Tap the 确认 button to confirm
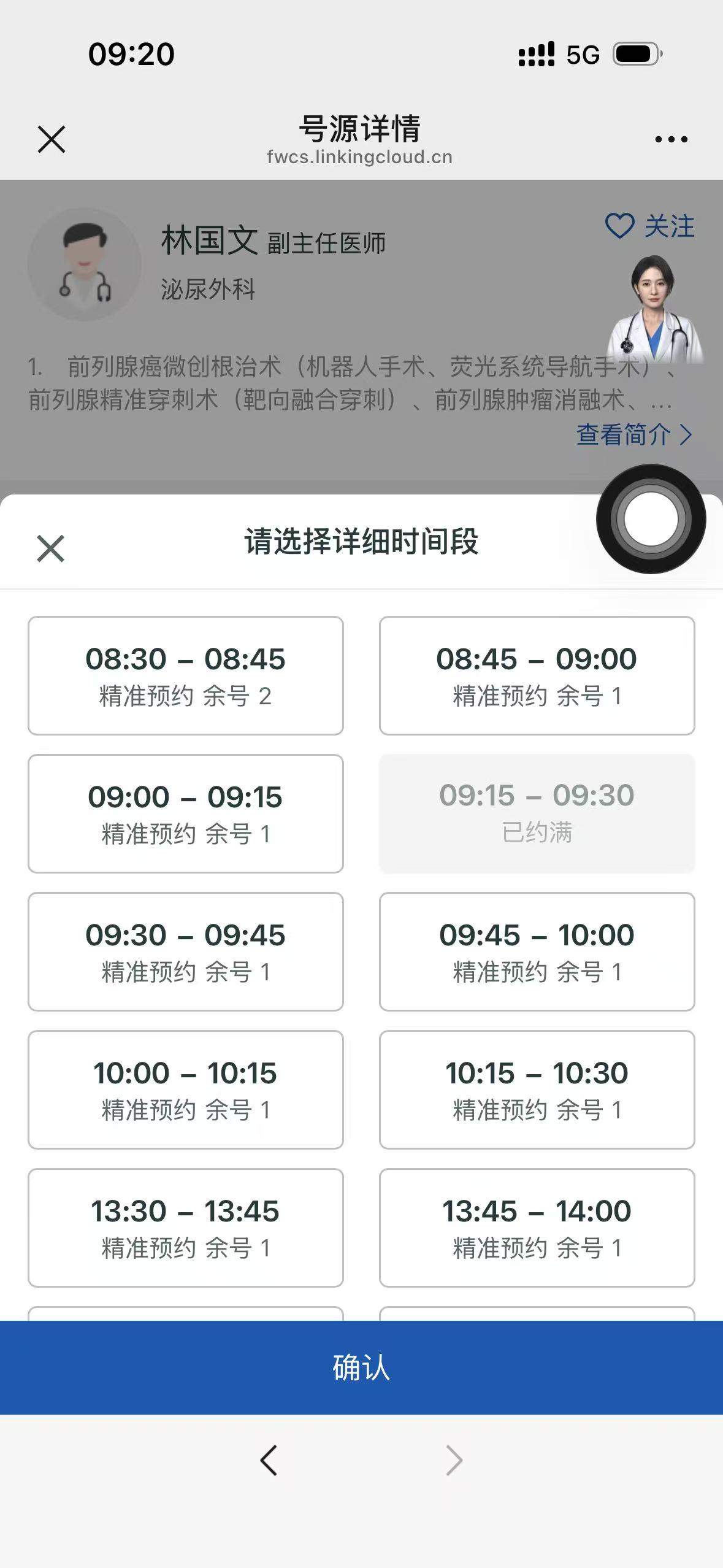This screenshot has width=723, height=1568. [x=361, y=1367]
